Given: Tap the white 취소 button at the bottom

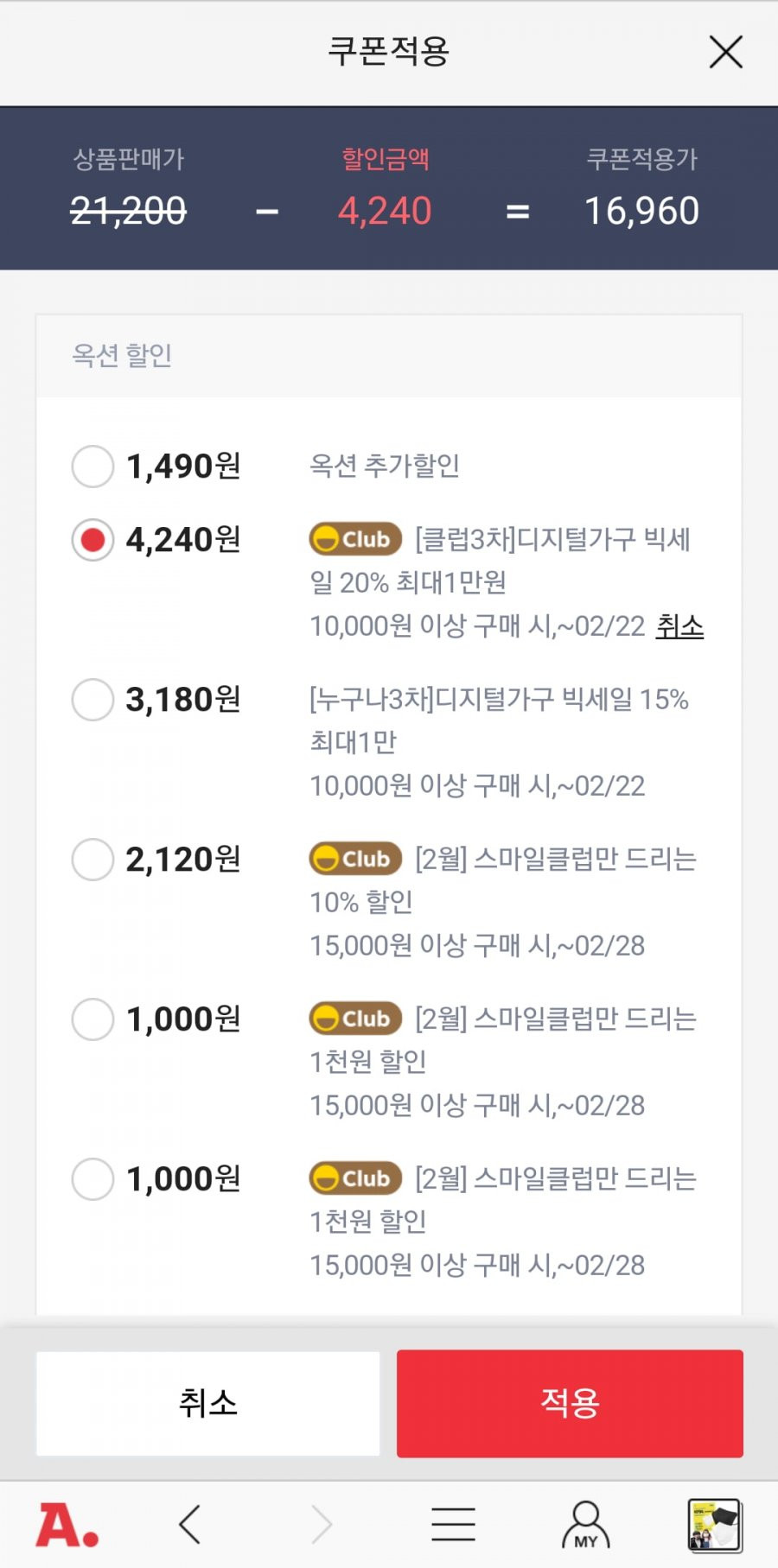Looking at the screenshot, I should (208, 1403).
